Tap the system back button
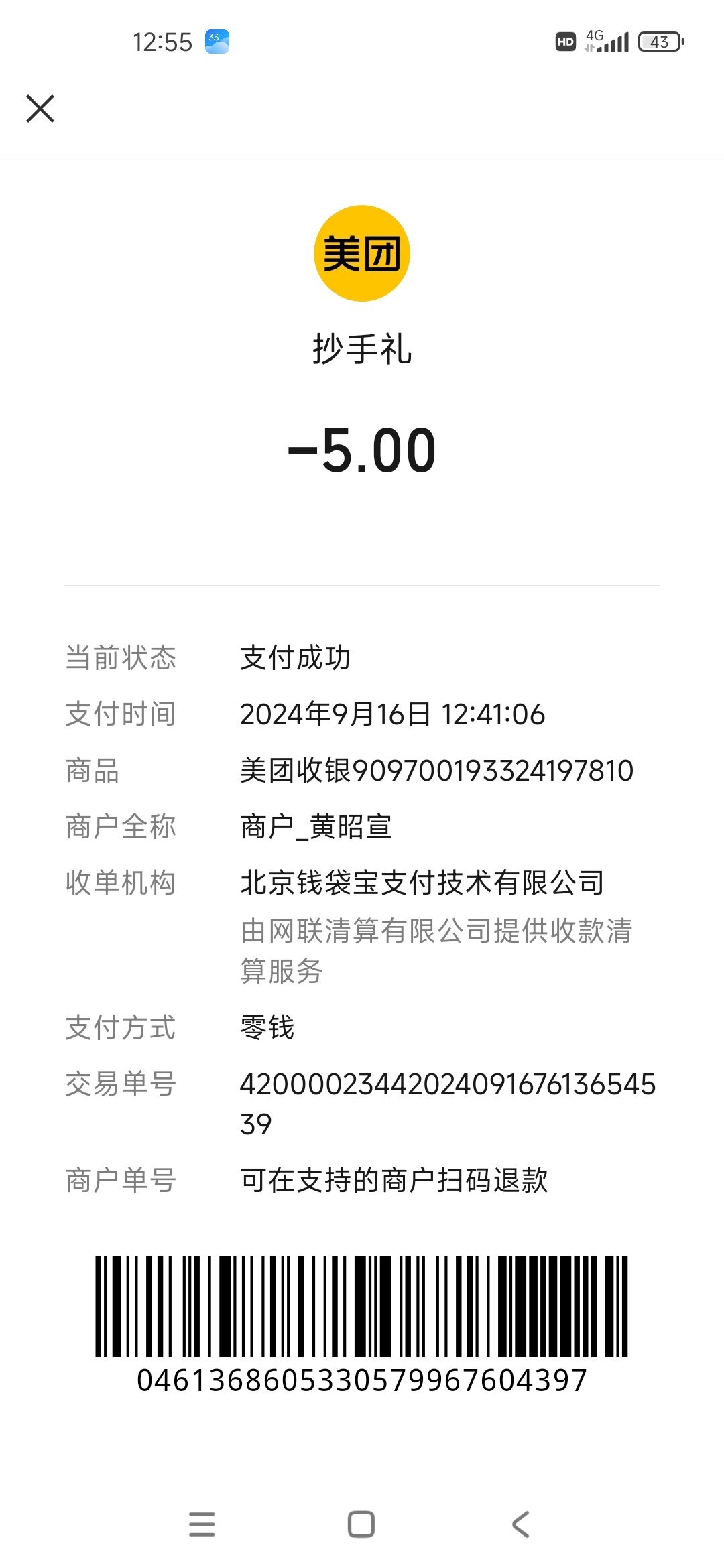The width and height of the screenshot is (724, 1568). (521, 1524)
